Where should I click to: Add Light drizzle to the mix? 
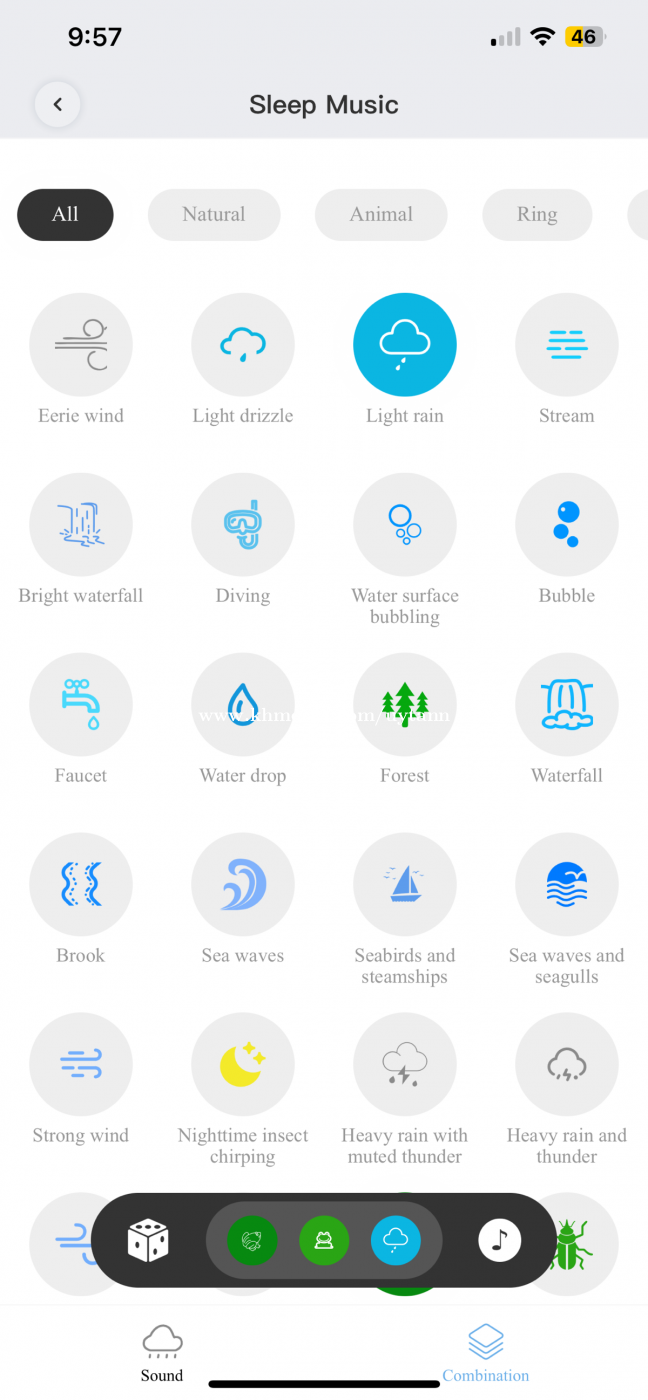[x=243, y=345]
